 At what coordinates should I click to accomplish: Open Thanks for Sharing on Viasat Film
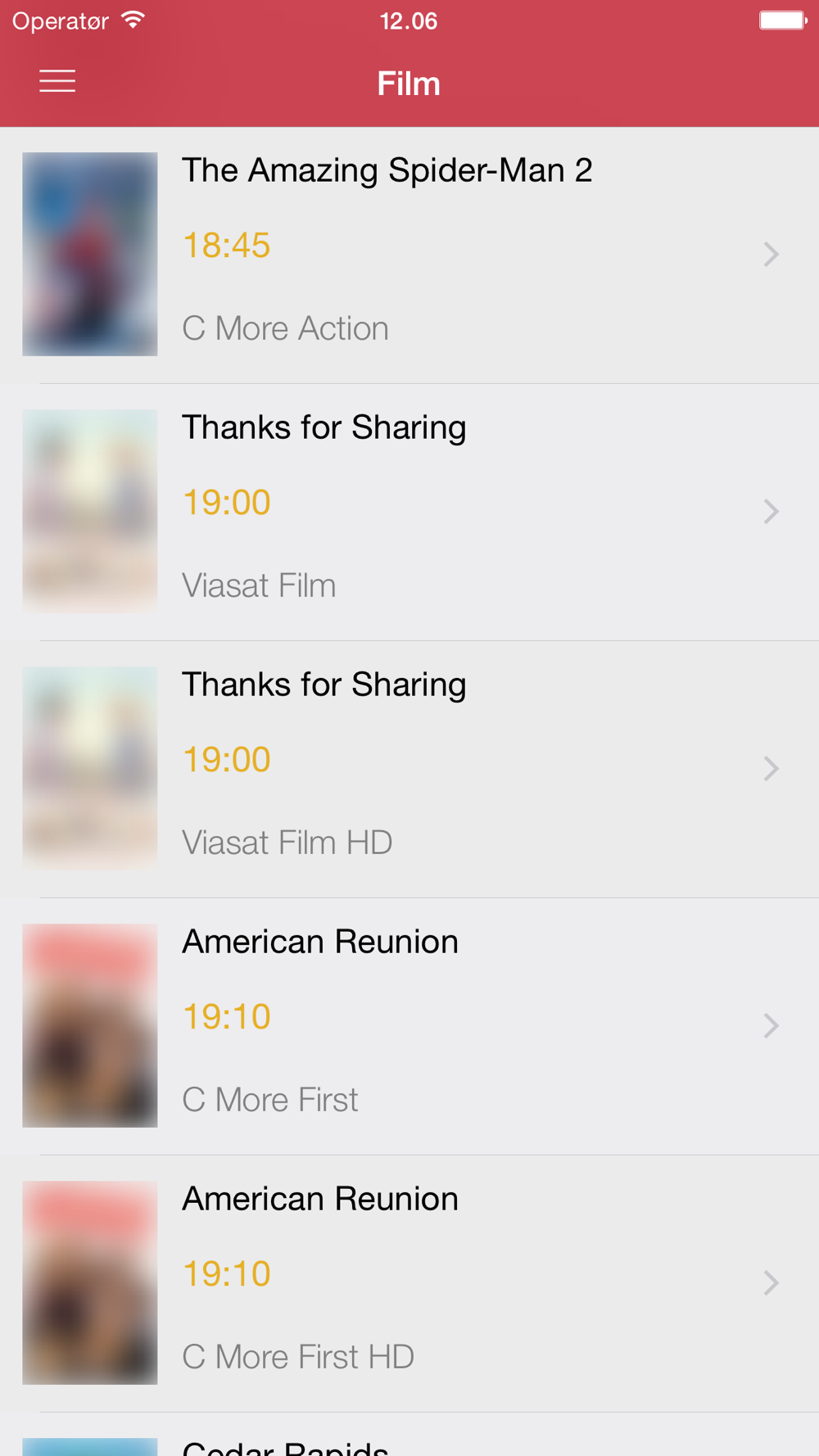[x=409, y=512]
